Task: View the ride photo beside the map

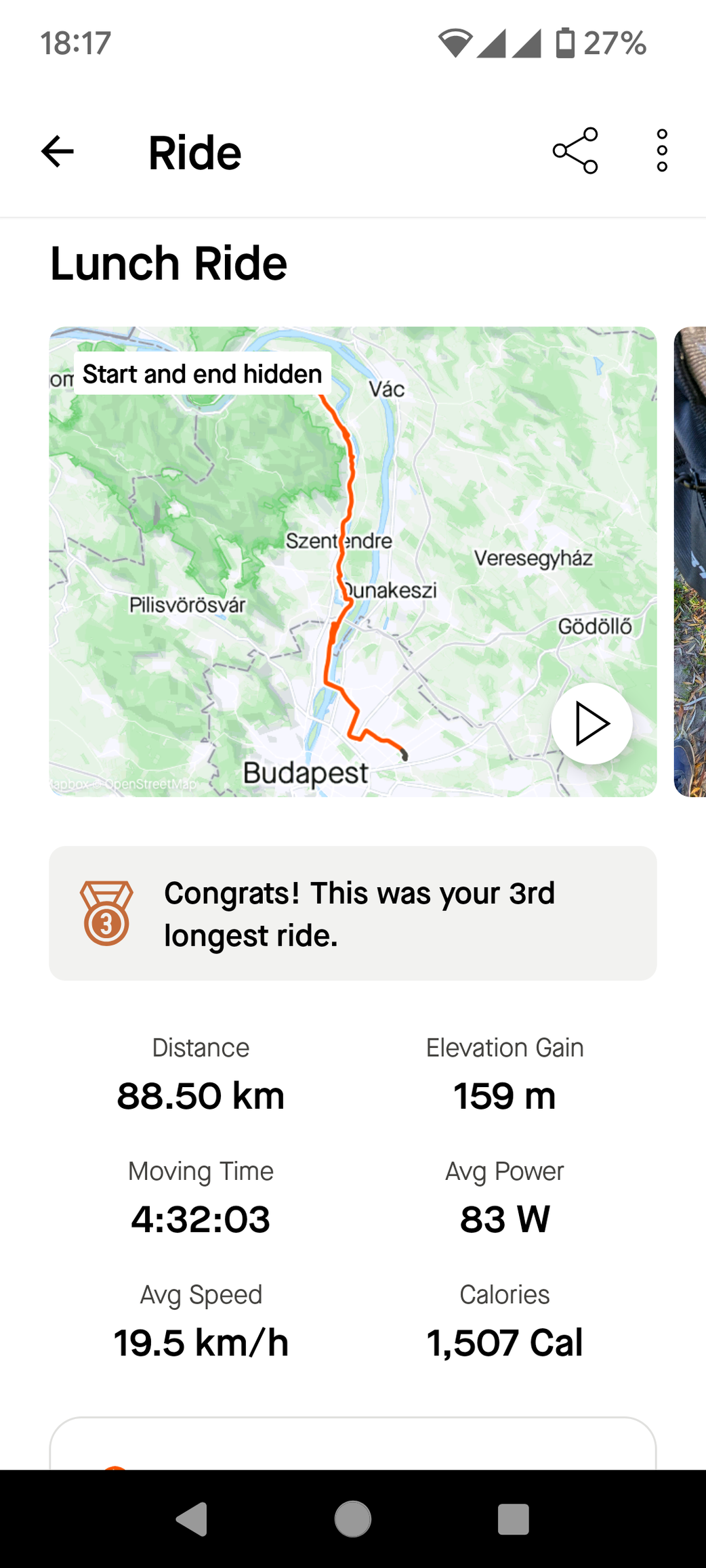Action: tap(690, 562)
